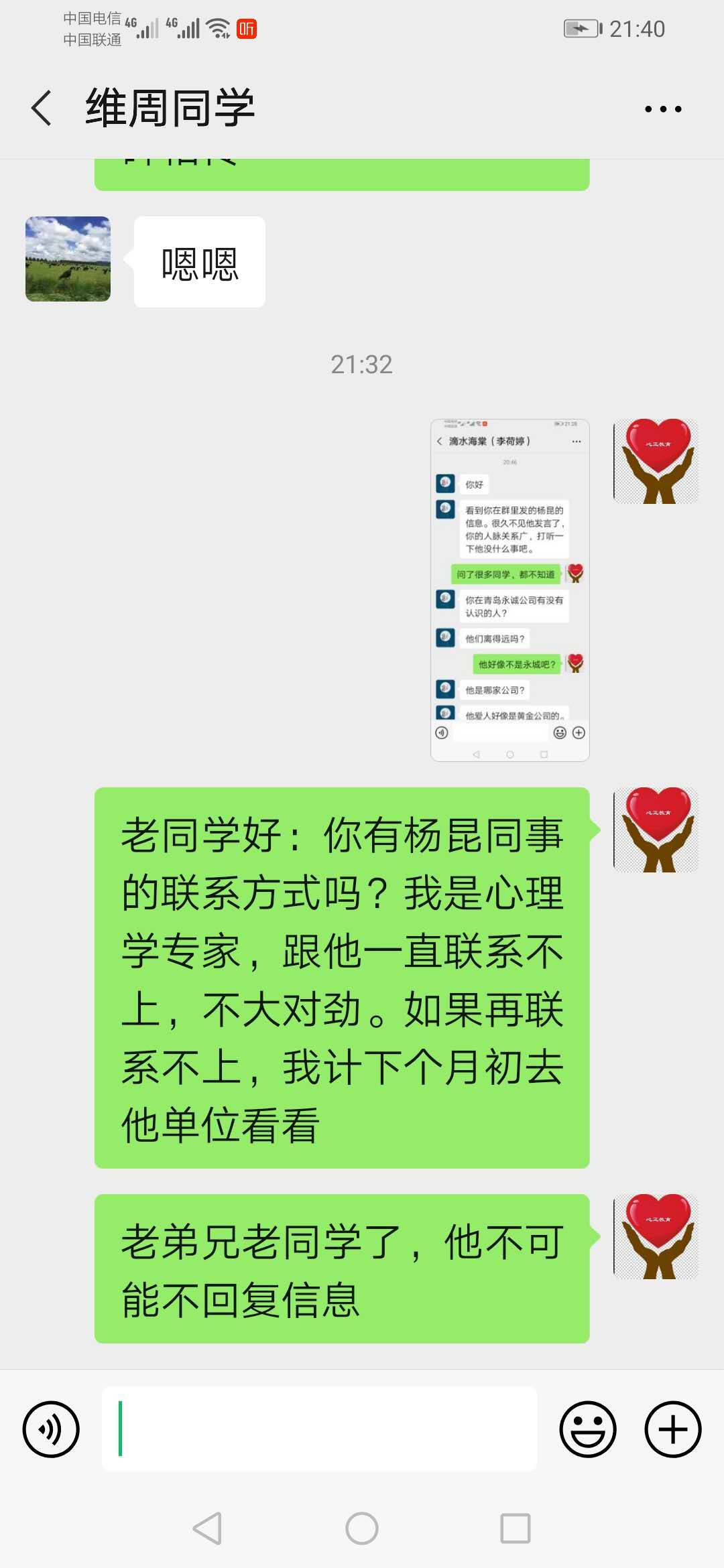Image resolution: width=724 pixels, height=1568 pixels.
Task: Focus the message text field
Action: 319,1429
